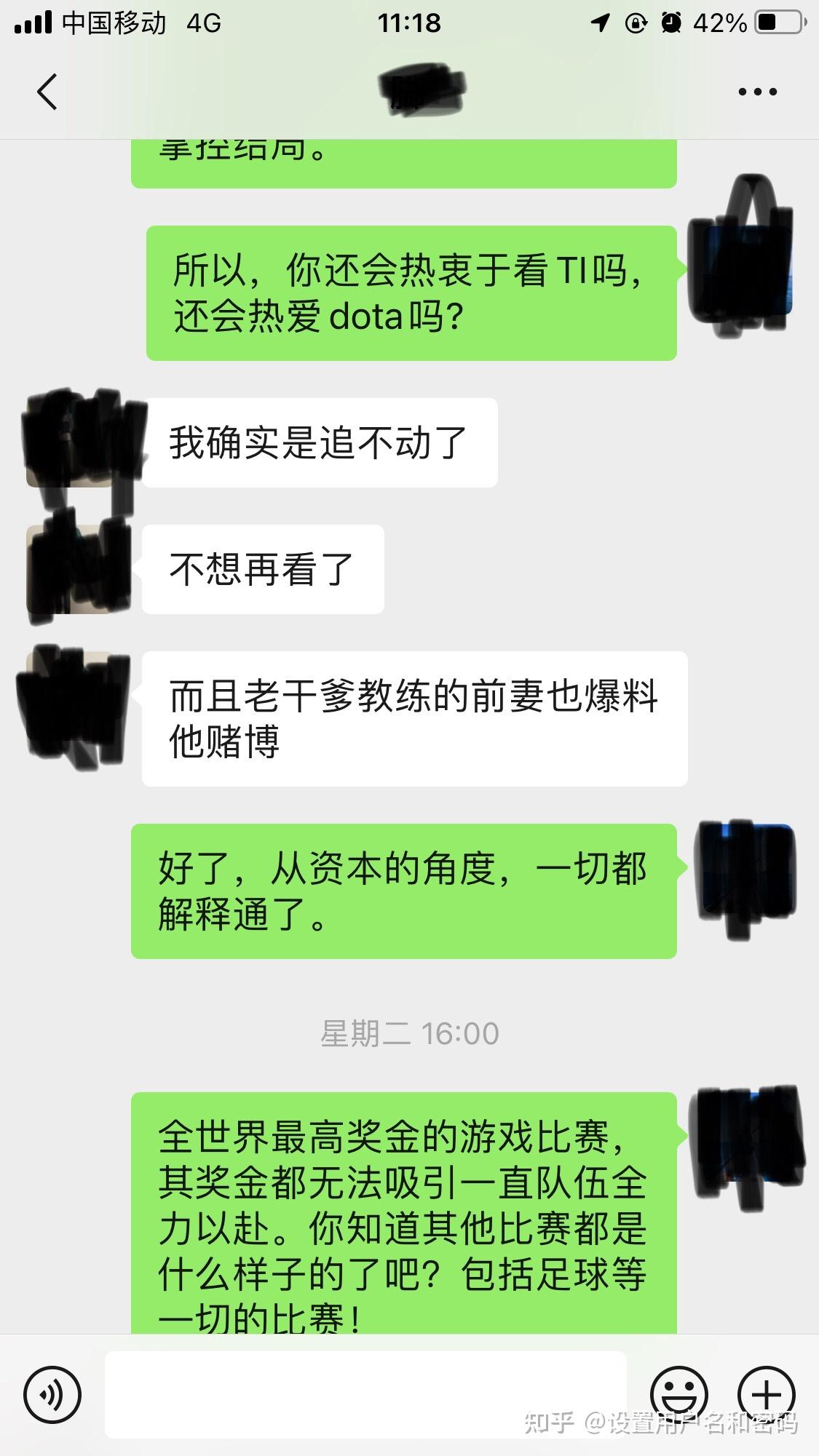Switch to voice message input
This screenshot has width=819, height=1456.
tap(52, 1395)
